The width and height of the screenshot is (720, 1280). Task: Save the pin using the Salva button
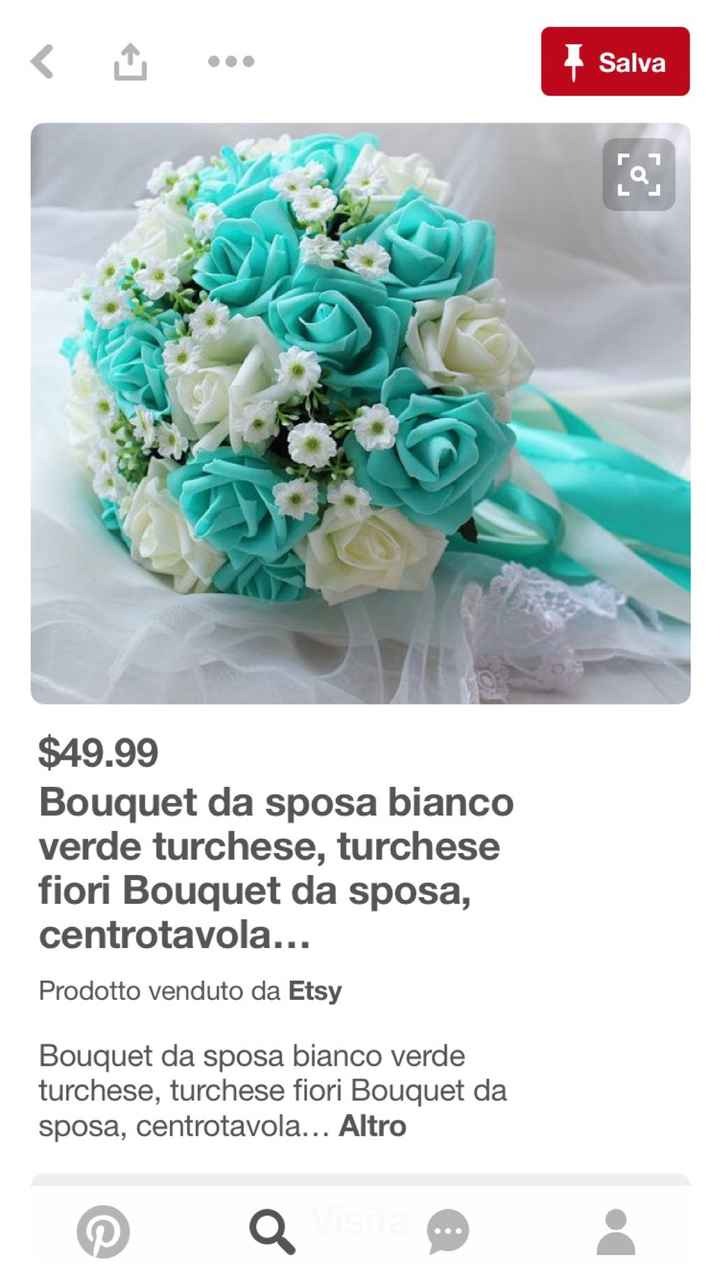click(614, 62)
